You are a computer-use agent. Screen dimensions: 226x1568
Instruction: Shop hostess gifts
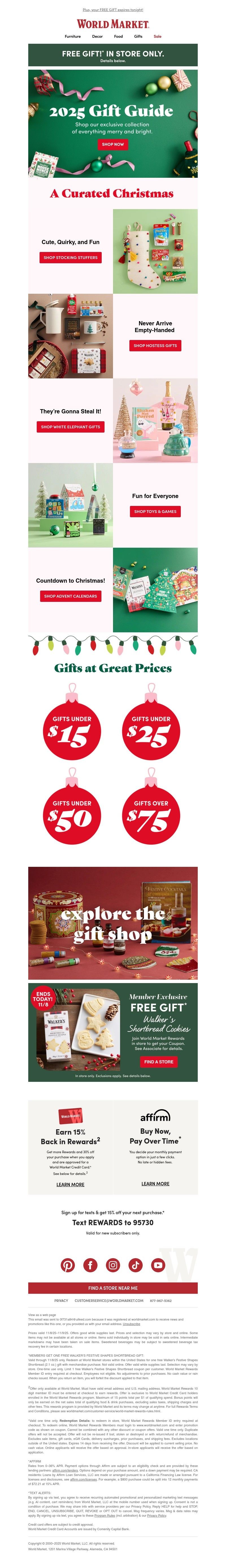155,345
